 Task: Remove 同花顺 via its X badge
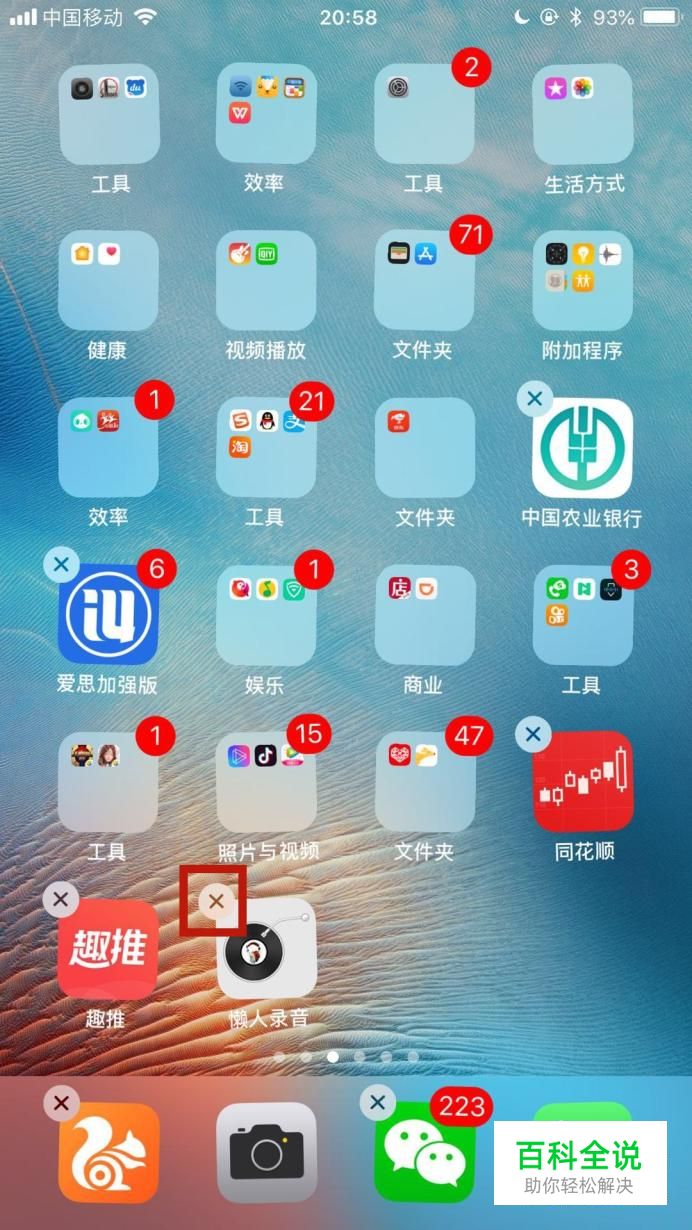tap(533, 735)
